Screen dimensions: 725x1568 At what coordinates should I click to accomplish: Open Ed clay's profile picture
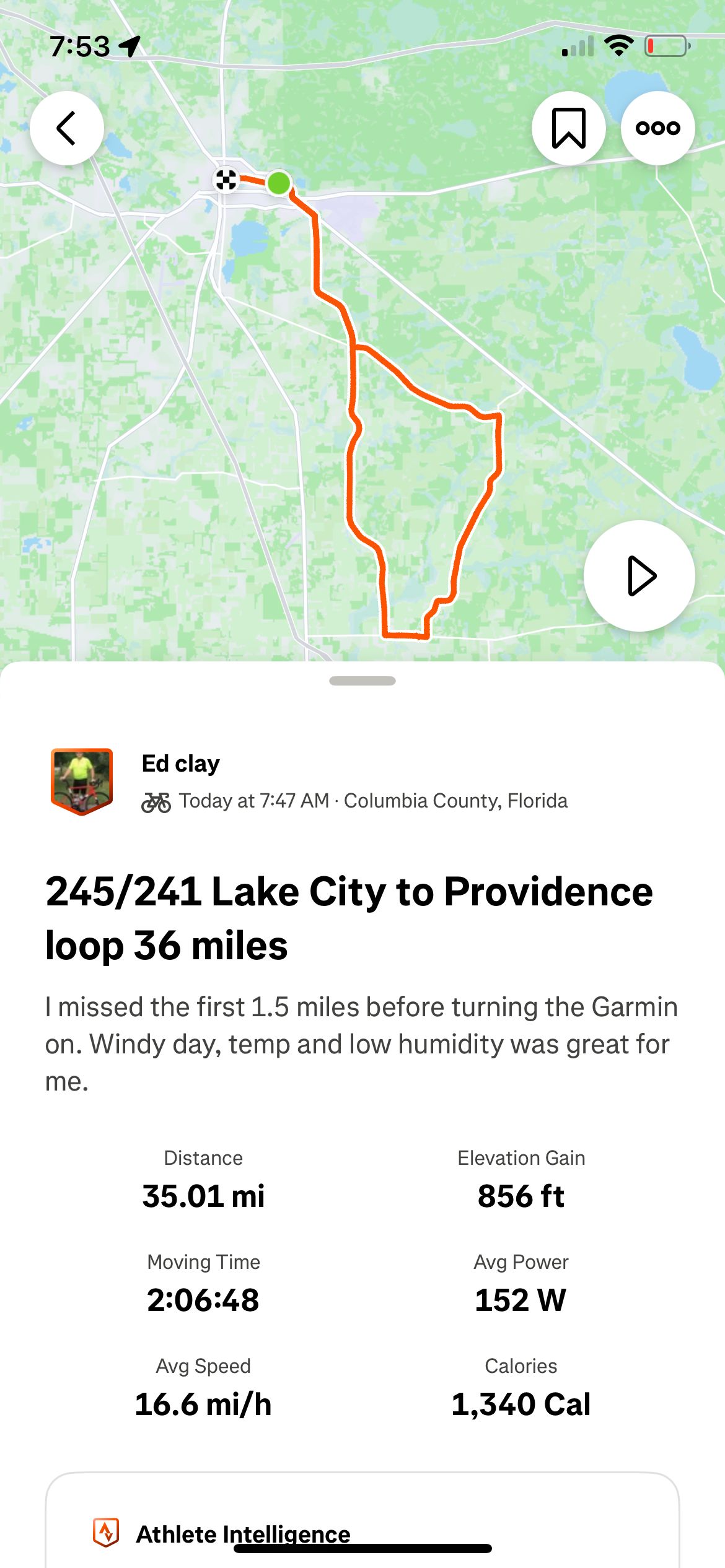[82, 782]
